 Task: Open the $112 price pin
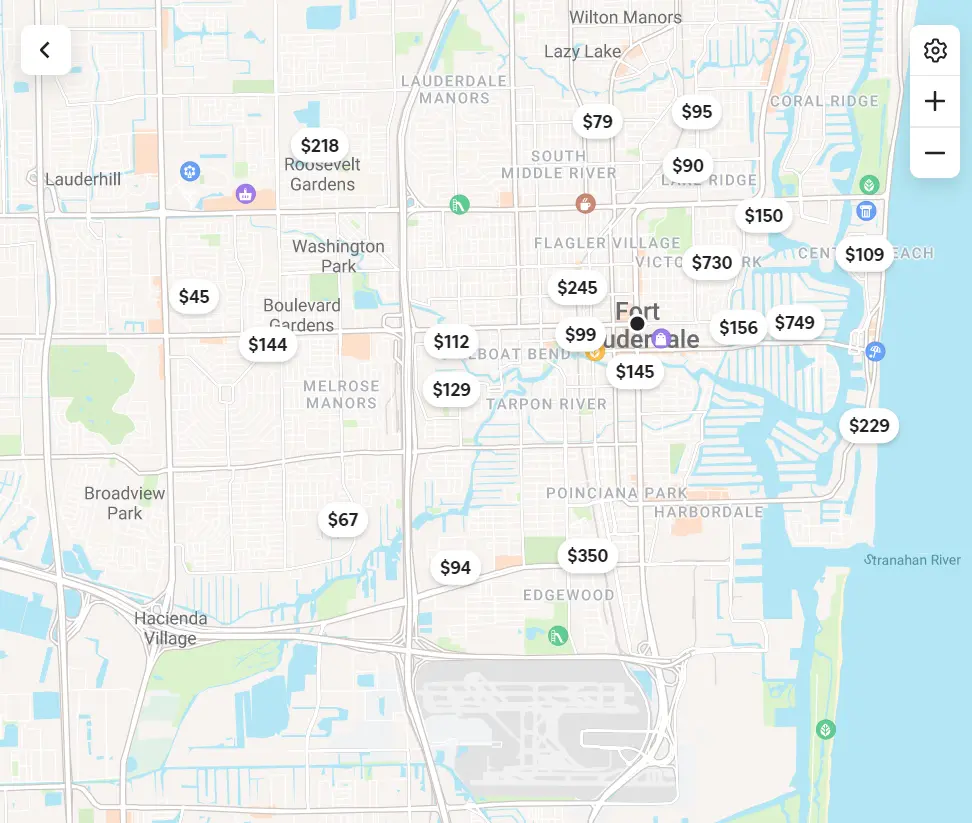click(x=451, y=341)
